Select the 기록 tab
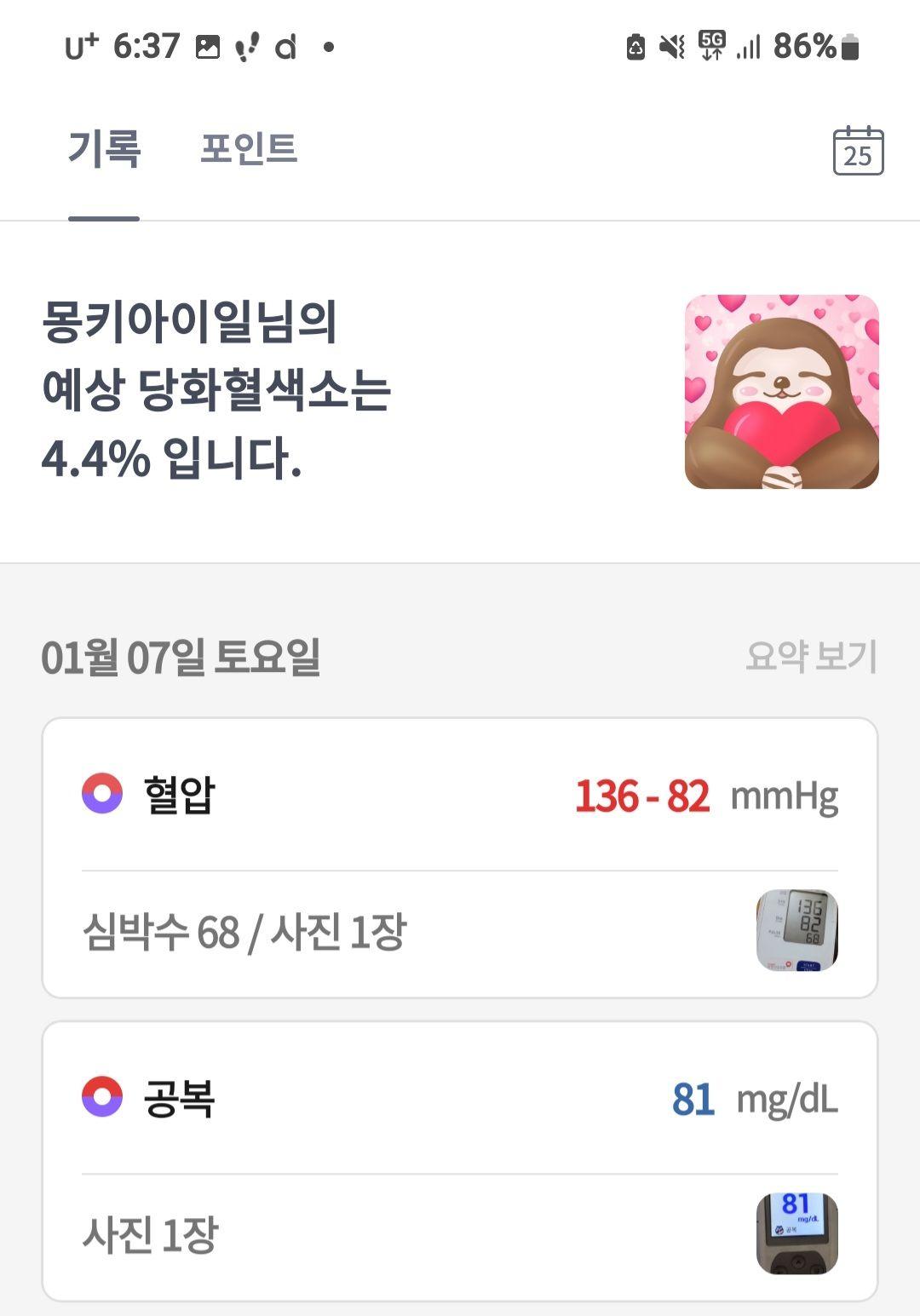The image size is (920, 1316). 104,149
